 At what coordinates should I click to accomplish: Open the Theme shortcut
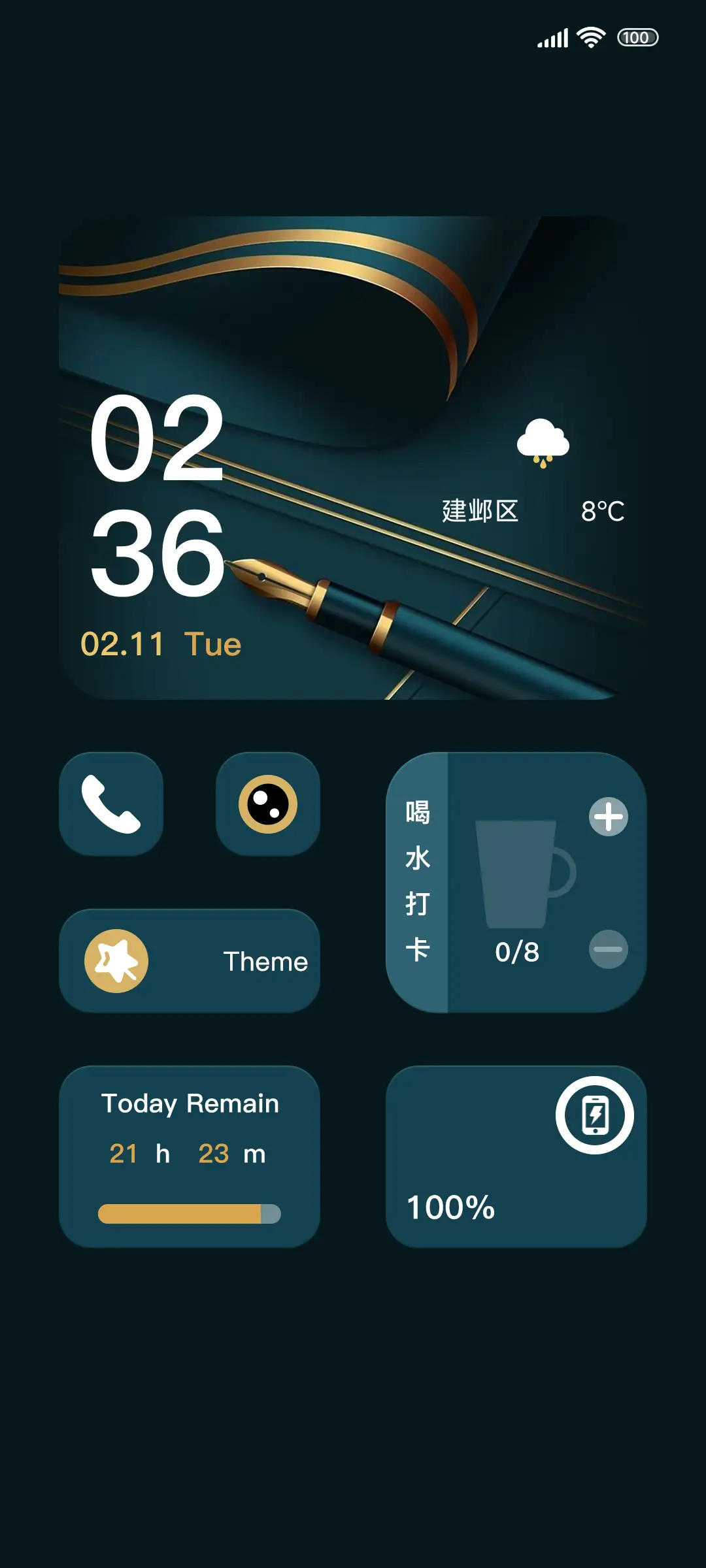(x=190, y=961)
